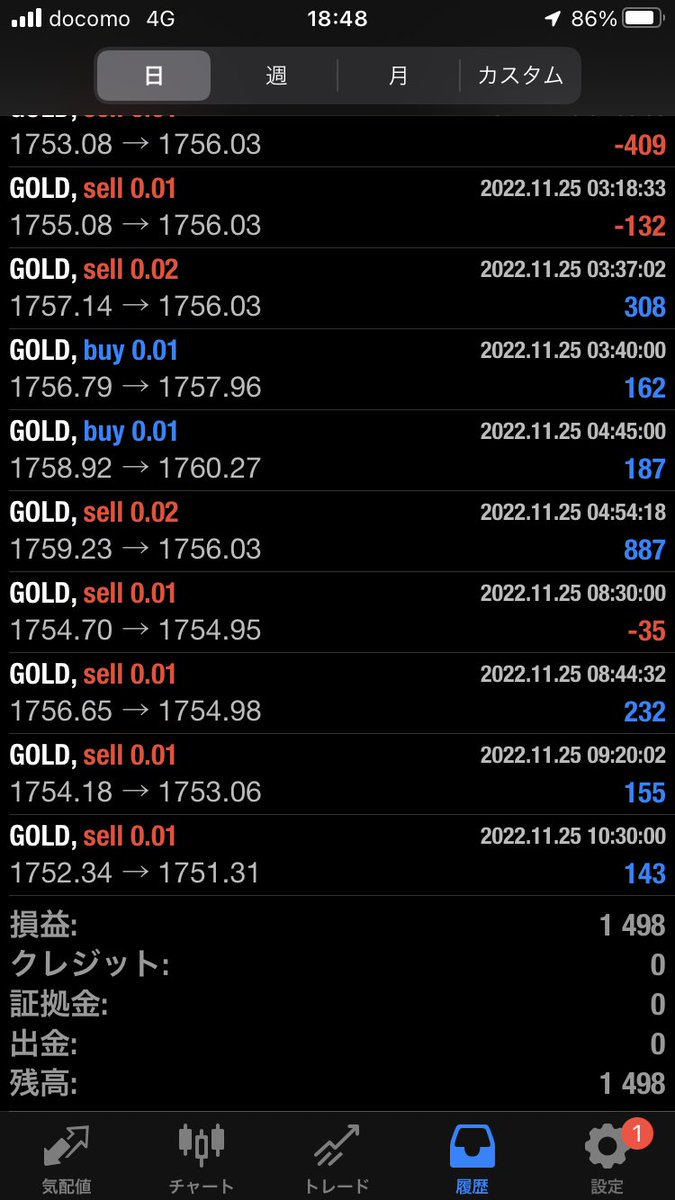Go to the チャート tab
Image resolution: width=675 pixels, height=1200 pixels.
tap(201, 1158)
